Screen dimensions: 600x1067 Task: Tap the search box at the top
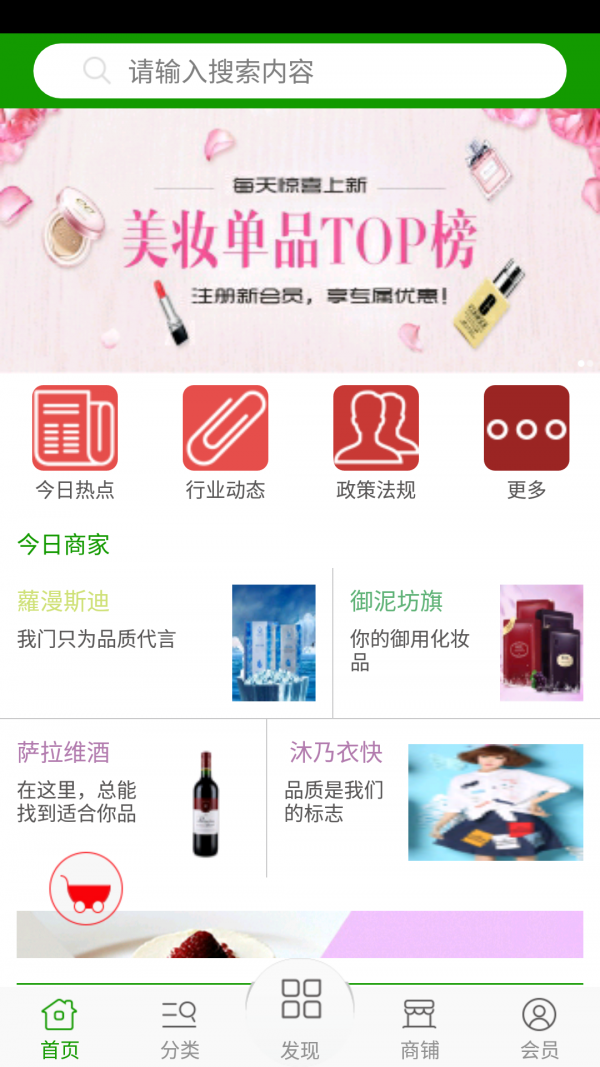coord(300,71)
